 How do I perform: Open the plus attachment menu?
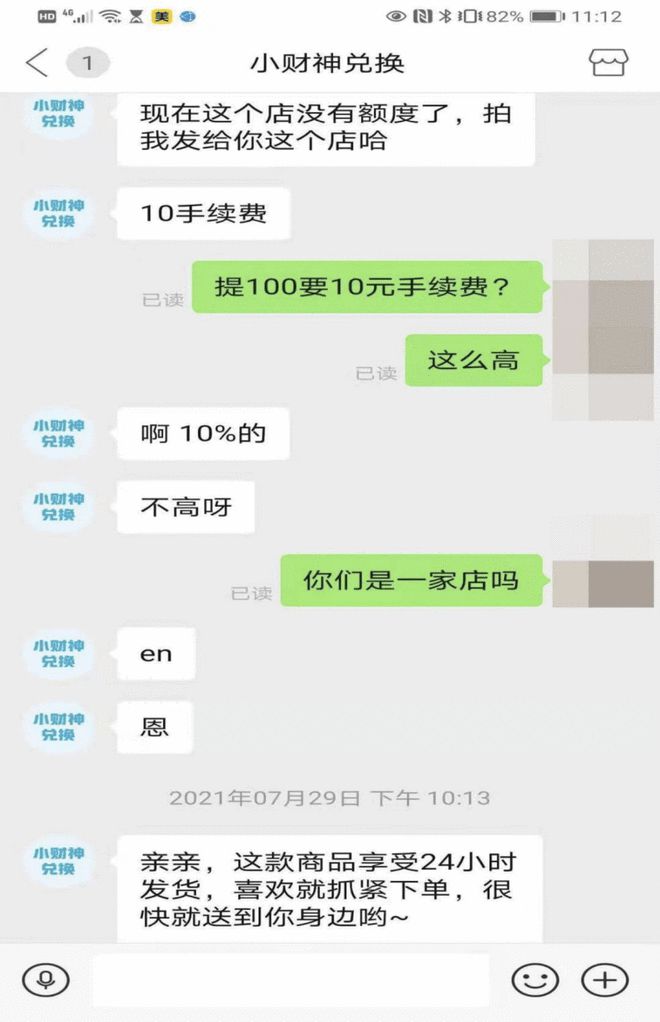605,979
